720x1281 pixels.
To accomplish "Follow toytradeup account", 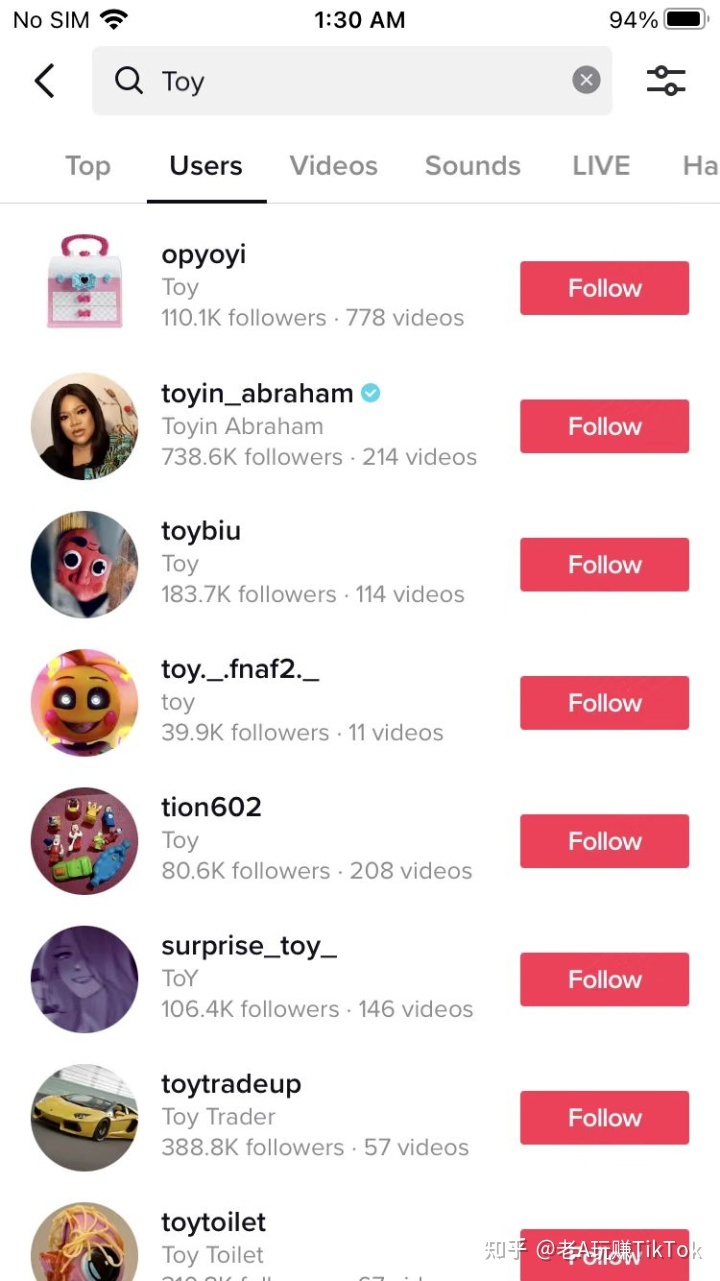I will click(x=604, y=1117).
